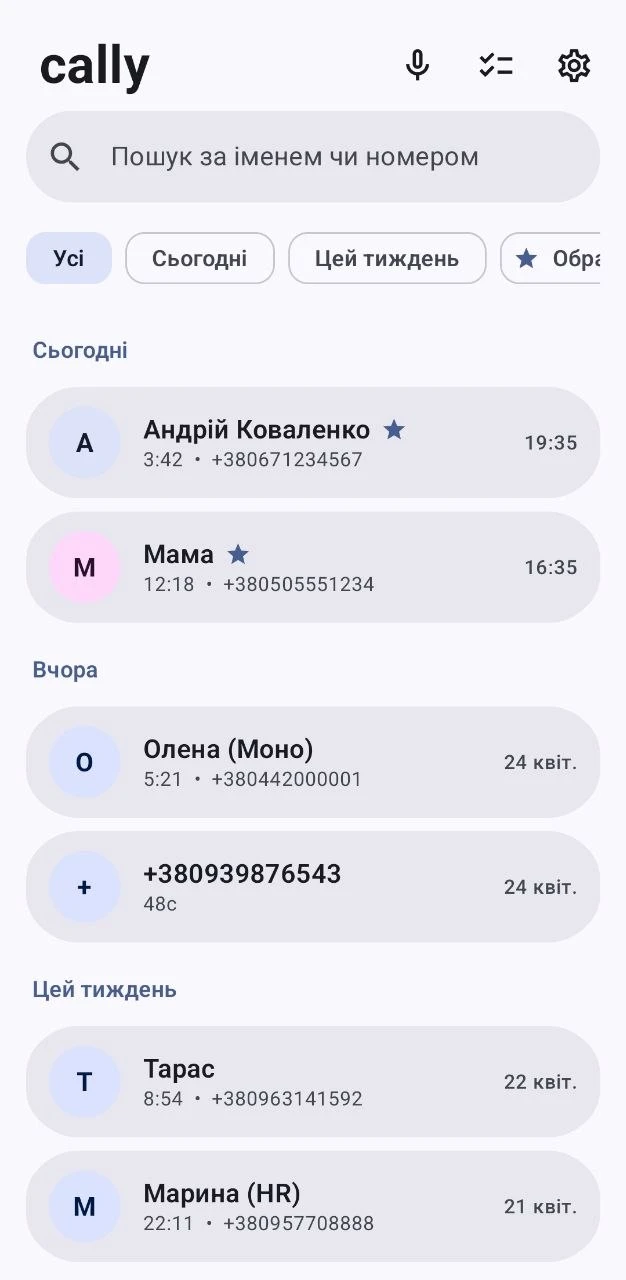Open the Олена (Моно) call entry
Screen dimensions: 626x1280
tap(313, 762)
